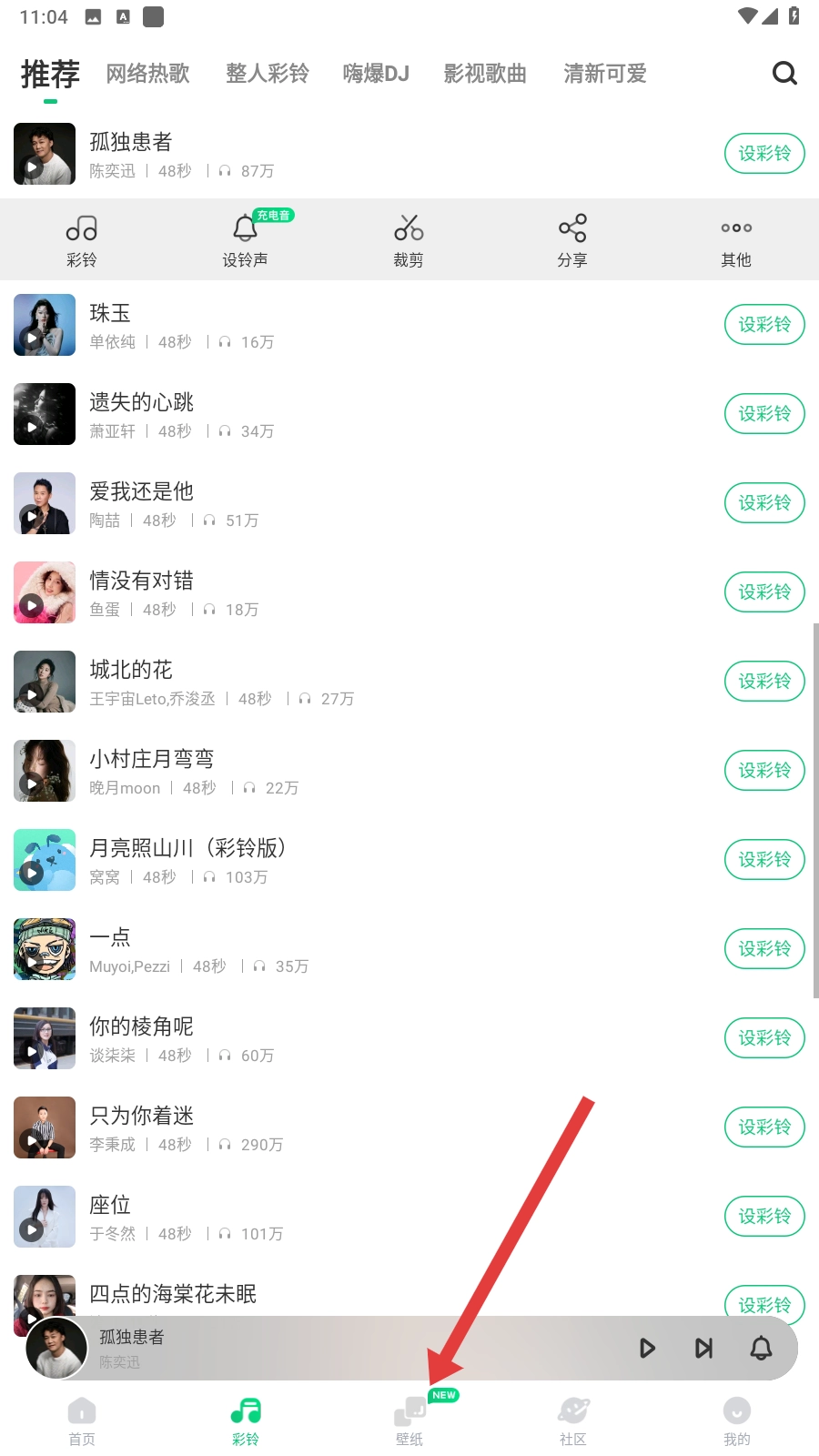Set 珠玉 as the ringback tone
819x1456 pixels.
coord(763,325)
